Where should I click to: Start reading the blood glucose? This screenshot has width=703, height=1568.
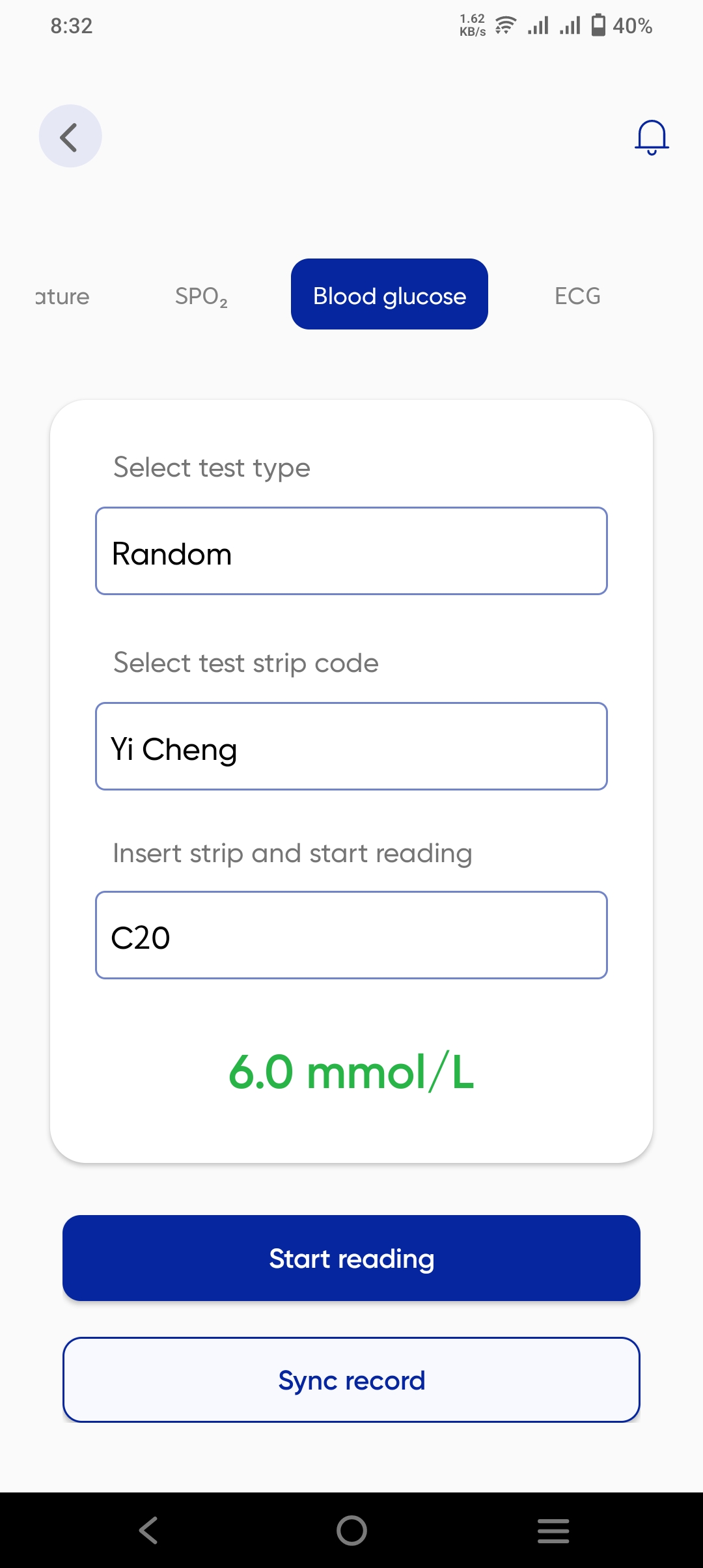[x=351, y=1258]
